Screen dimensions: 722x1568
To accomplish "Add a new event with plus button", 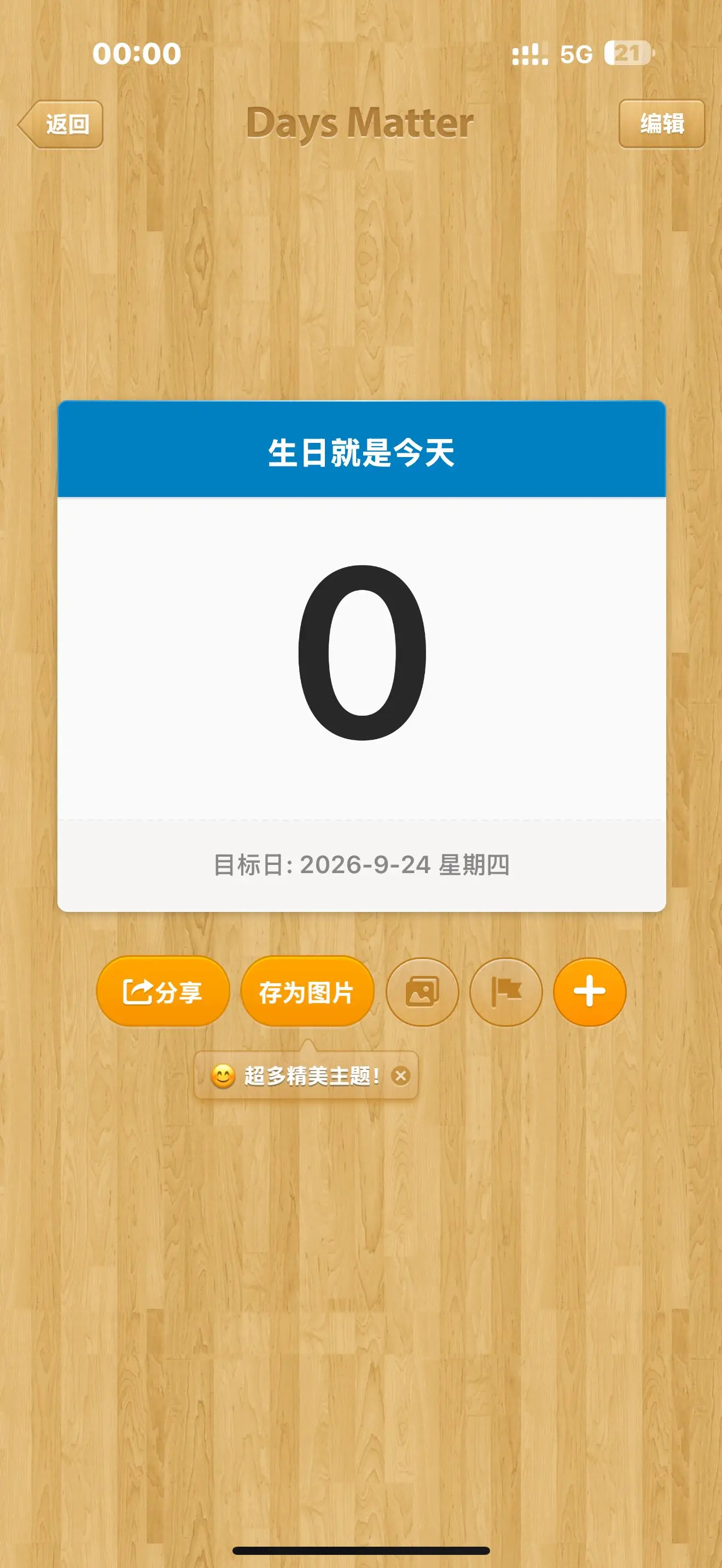I will point(589,992).
